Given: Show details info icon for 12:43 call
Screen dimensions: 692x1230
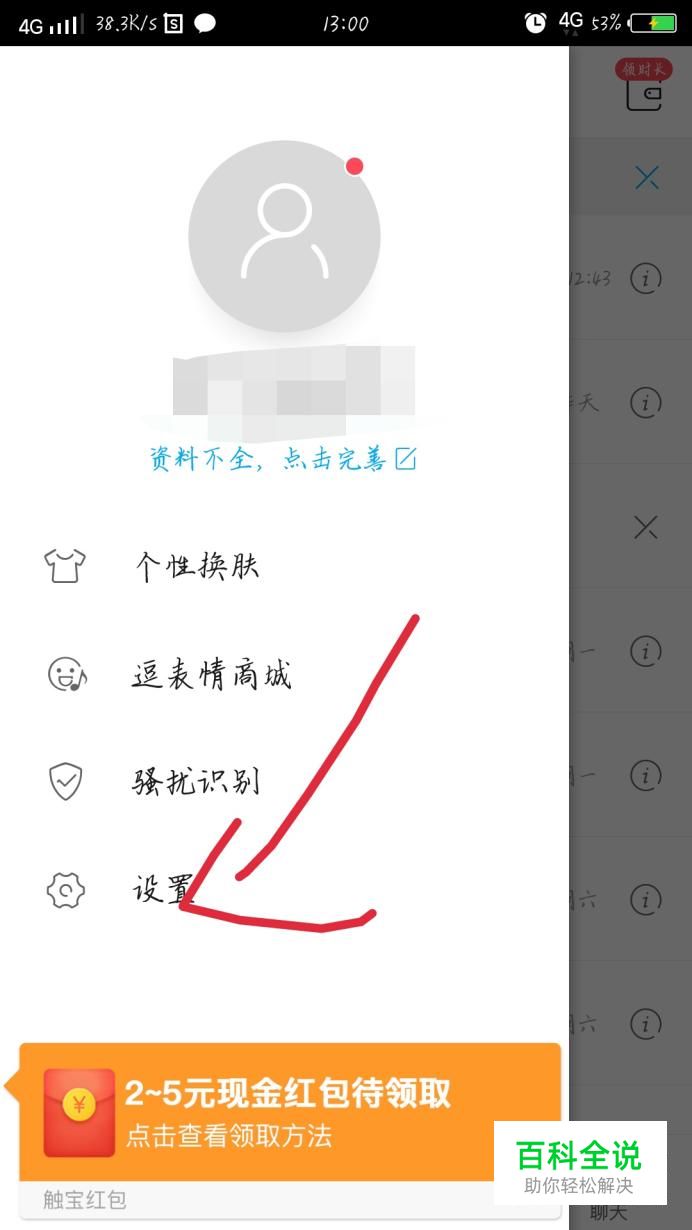Looking at the screenshot, I should (x=646, y=278).
